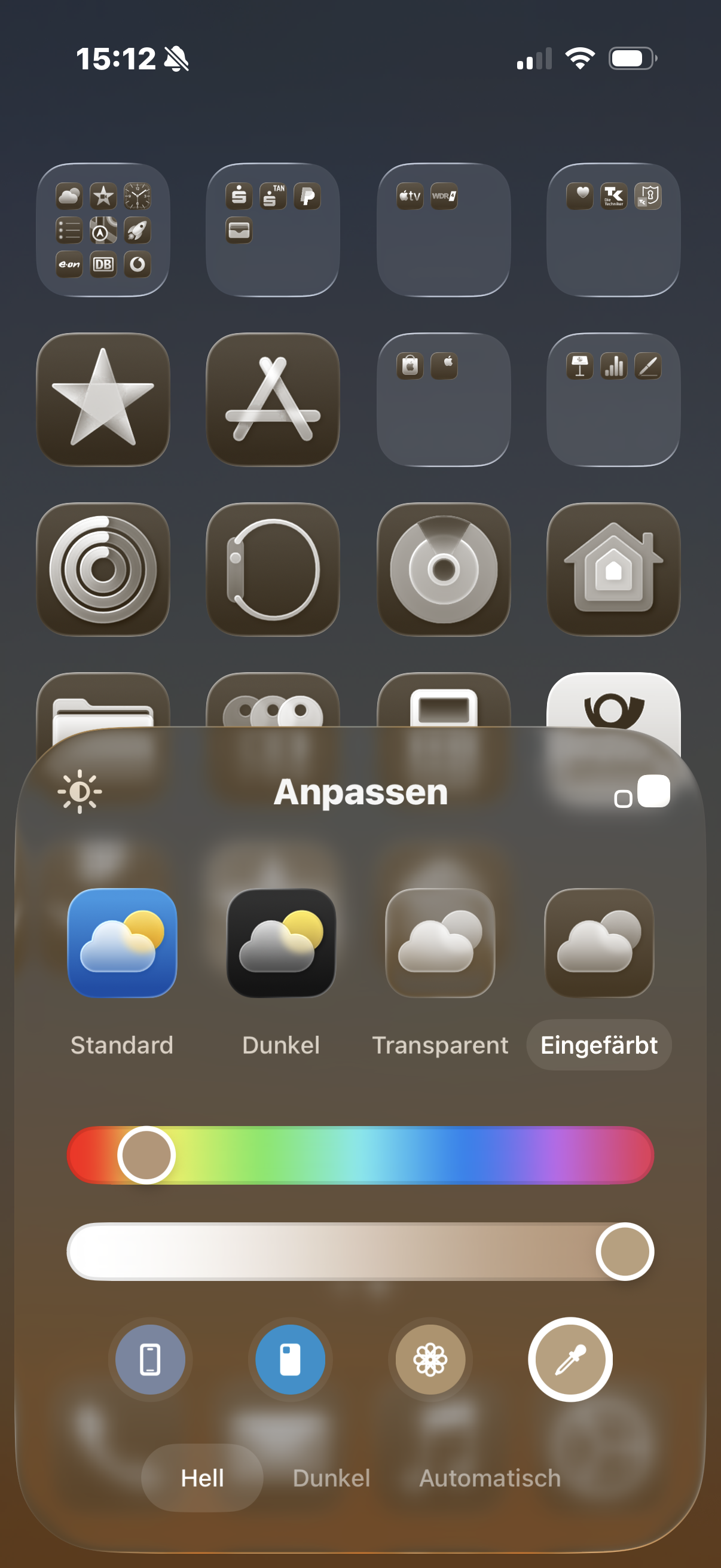
Task: Select the blue device color swatch
Action: click(x=290, y=1360)
